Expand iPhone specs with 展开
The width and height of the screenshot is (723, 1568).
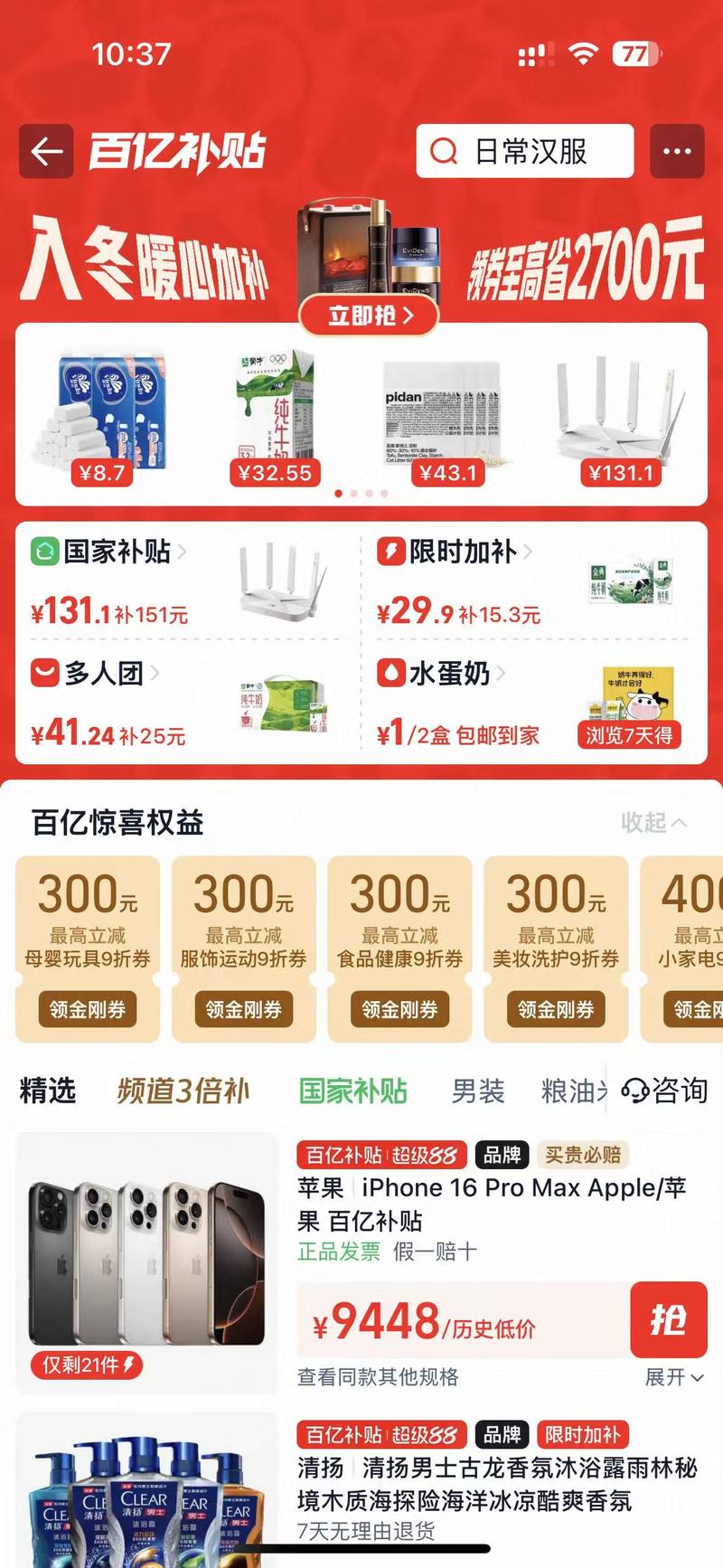[x=673, y=1377]
